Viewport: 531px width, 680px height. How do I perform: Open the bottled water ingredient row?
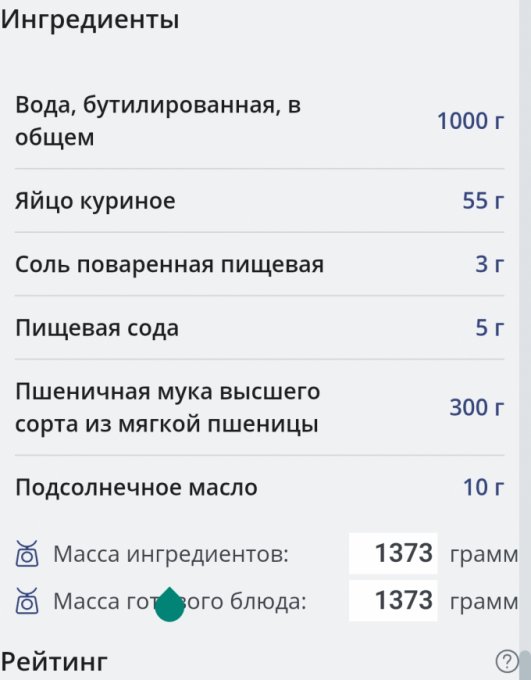pos(259,121)
